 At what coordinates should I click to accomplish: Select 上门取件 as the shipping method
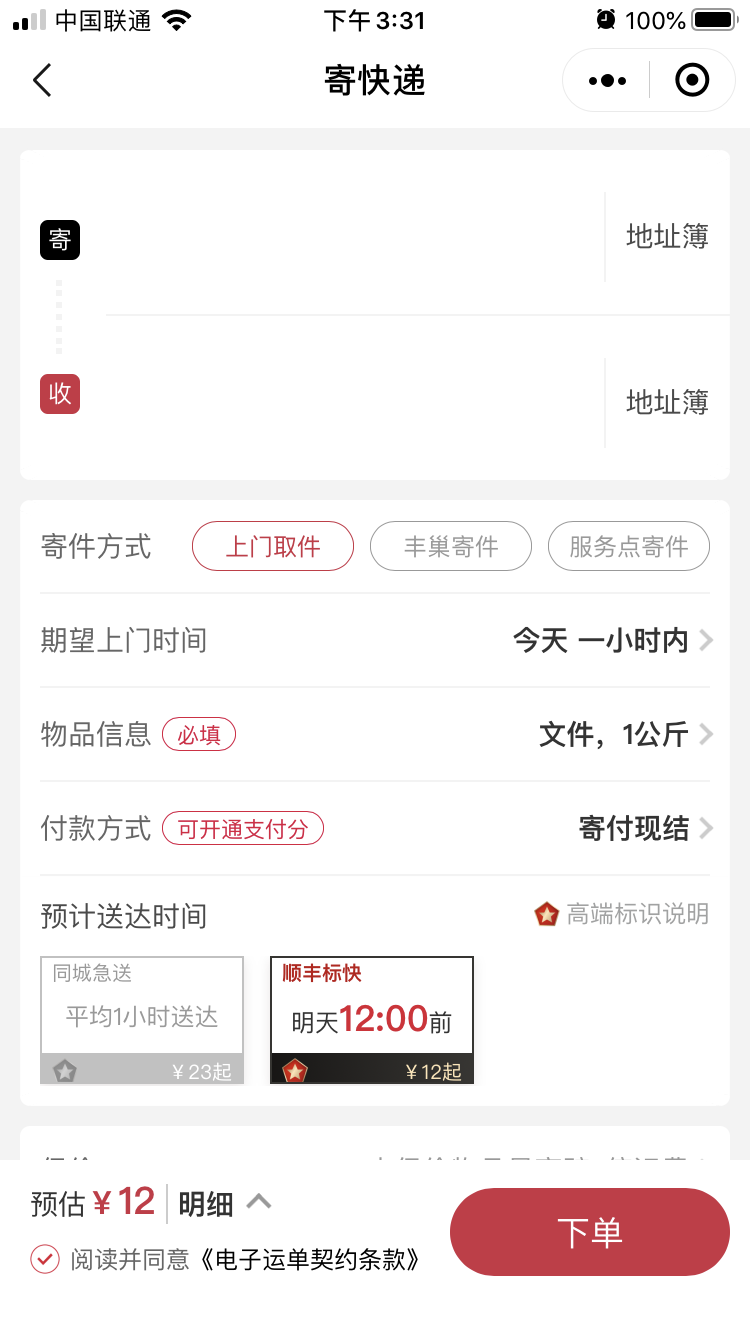click(273, 546)
